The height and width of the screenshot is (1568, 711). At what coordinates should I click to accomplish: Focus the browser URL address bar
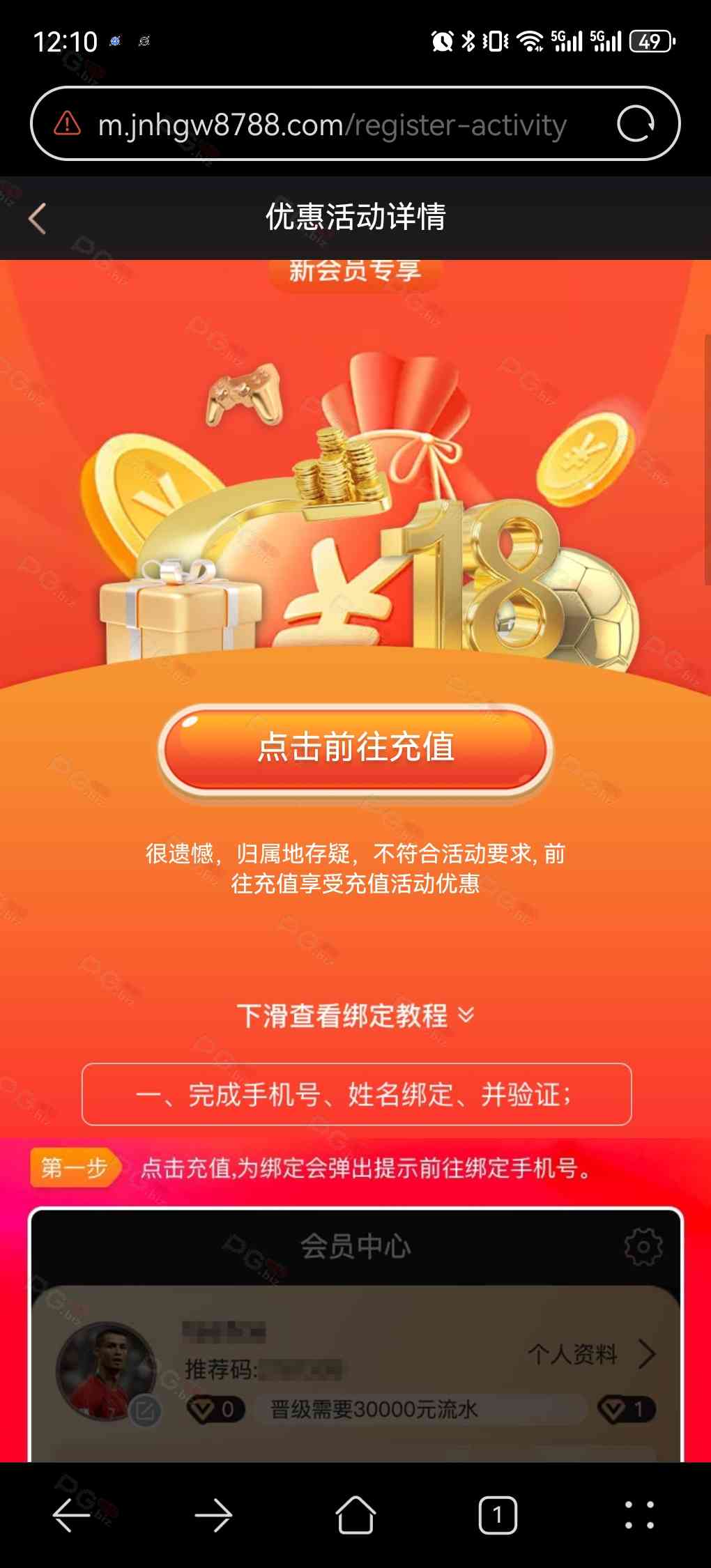pos(332,125)
